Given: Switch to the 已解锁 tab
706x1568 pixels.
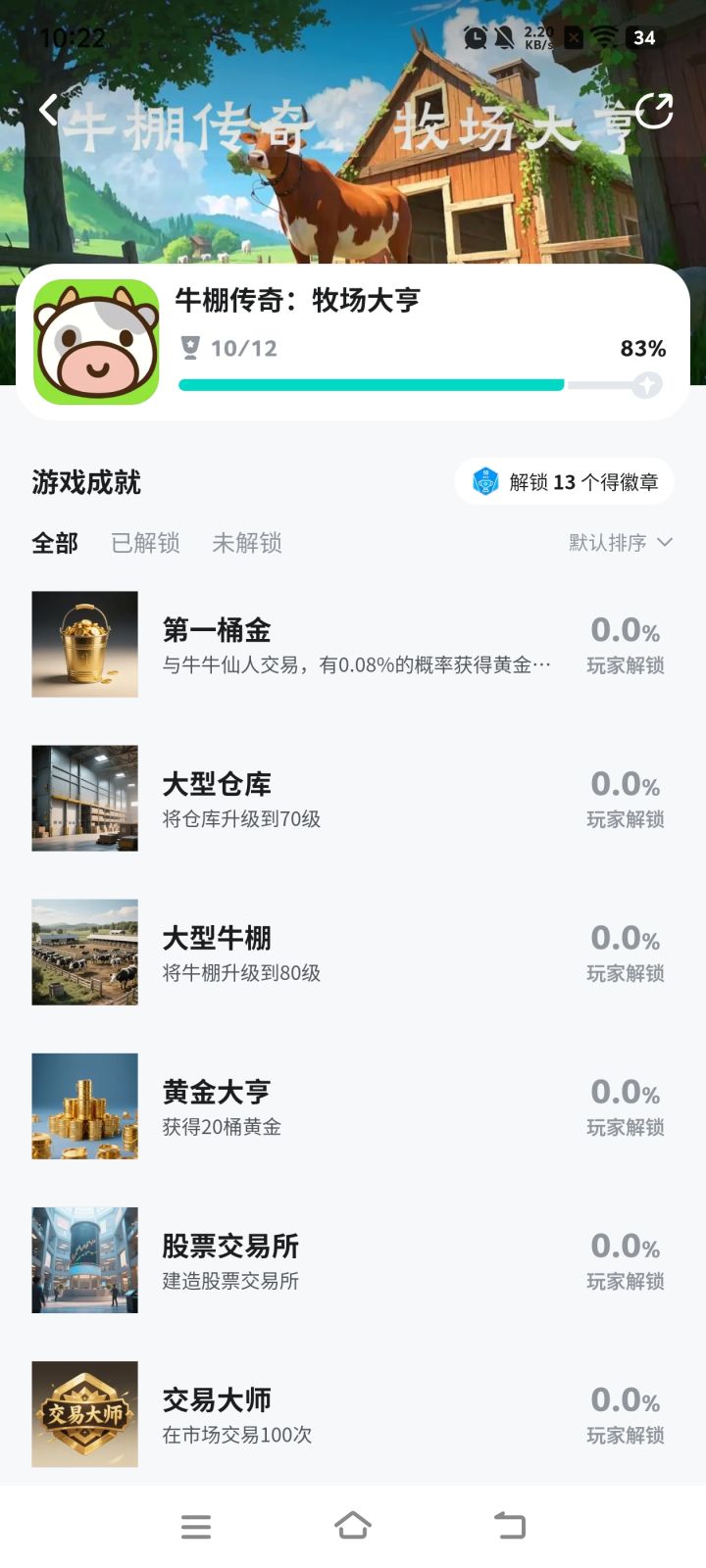Looking at the screenshot, I should click(x=145, y=543).
